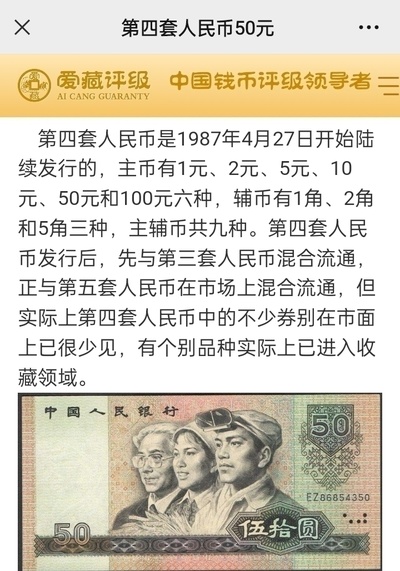Close the web page with X

[x=22, y=28]
